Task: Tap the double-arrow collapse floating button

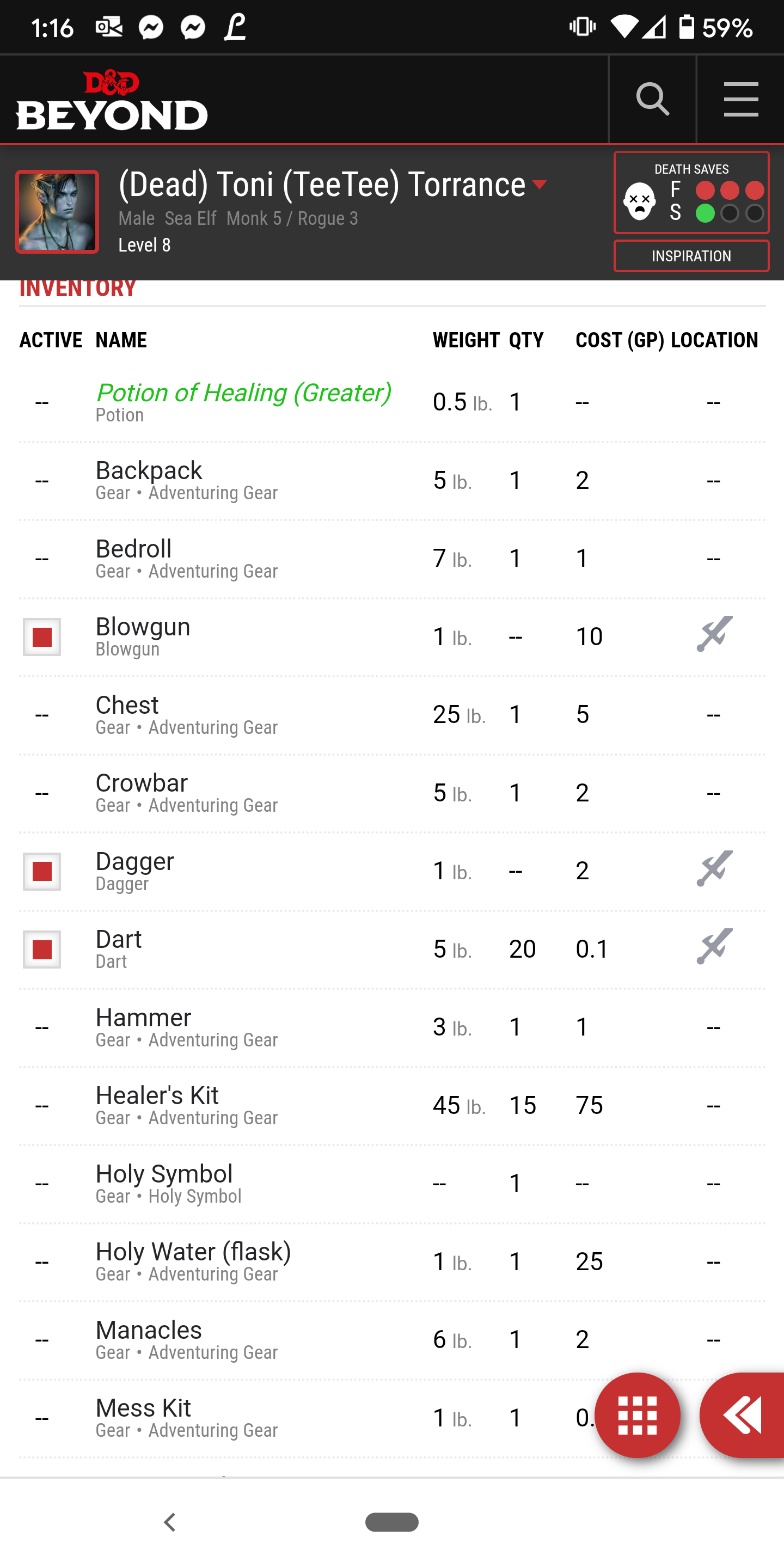Action: tap(742, 1415)
